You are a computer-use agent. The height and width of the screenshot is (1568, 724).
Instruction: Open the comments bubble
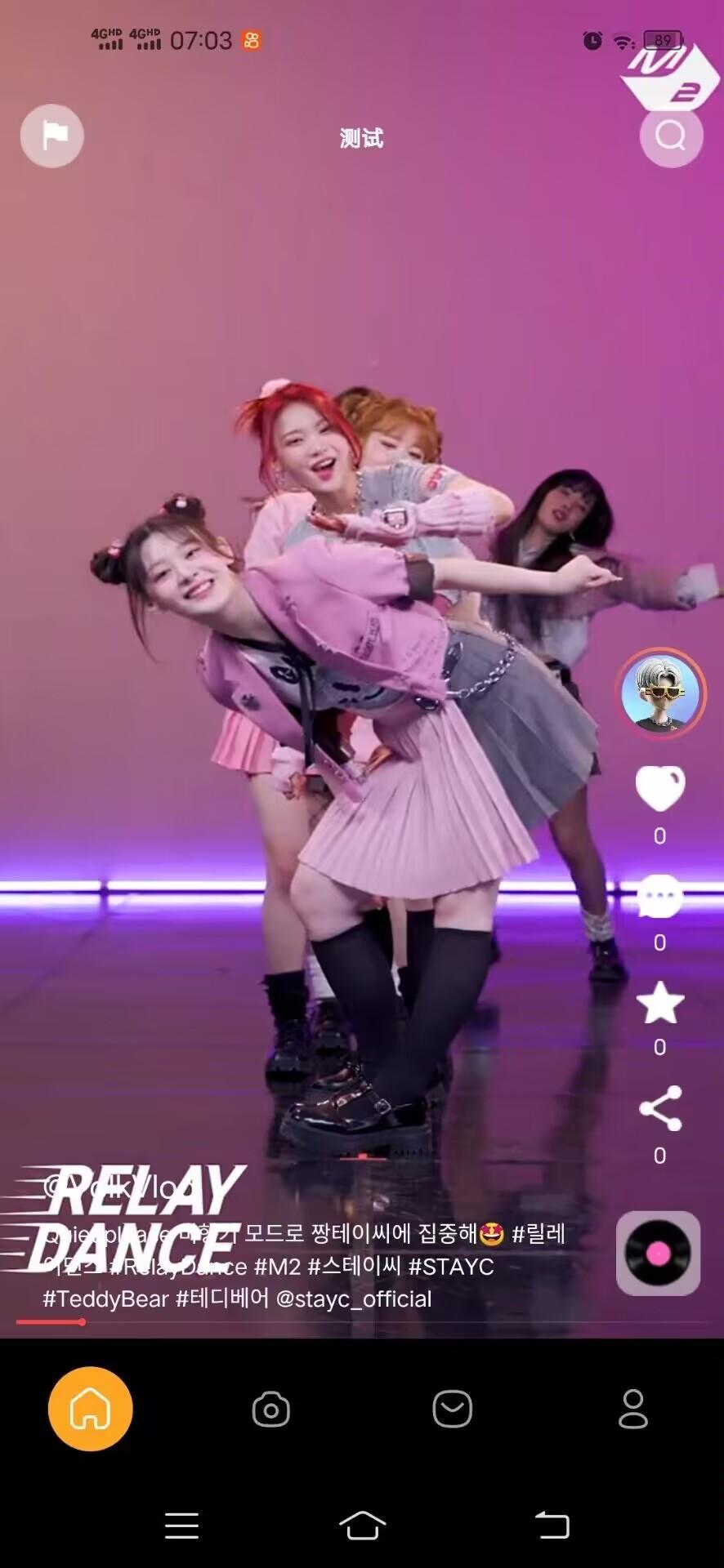click(660, 898)
